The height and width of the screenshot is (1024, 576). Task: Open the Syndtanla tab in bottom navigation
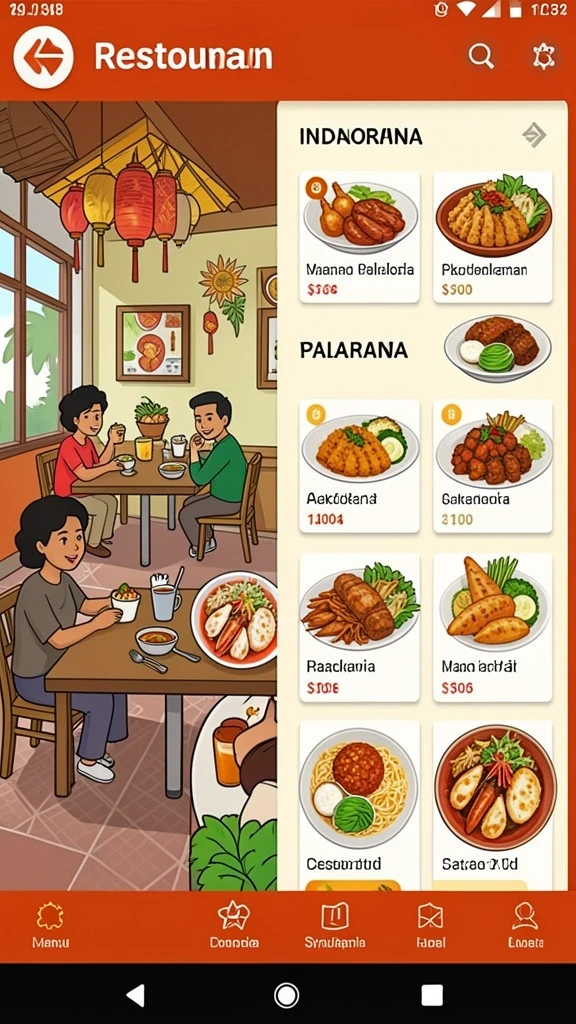335,925
